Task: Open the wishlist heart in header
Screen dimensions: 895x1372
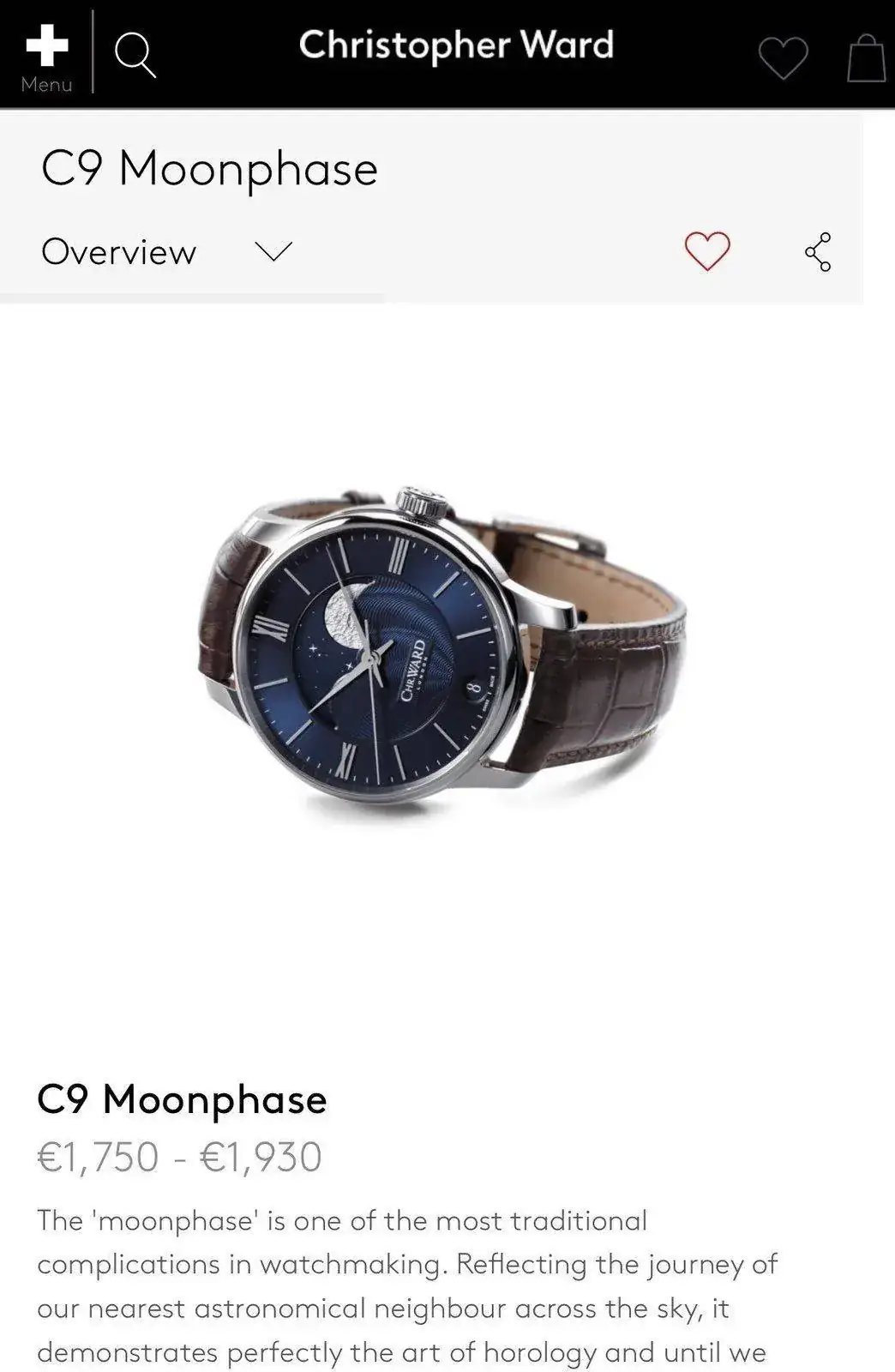Action: pos(783,58)
